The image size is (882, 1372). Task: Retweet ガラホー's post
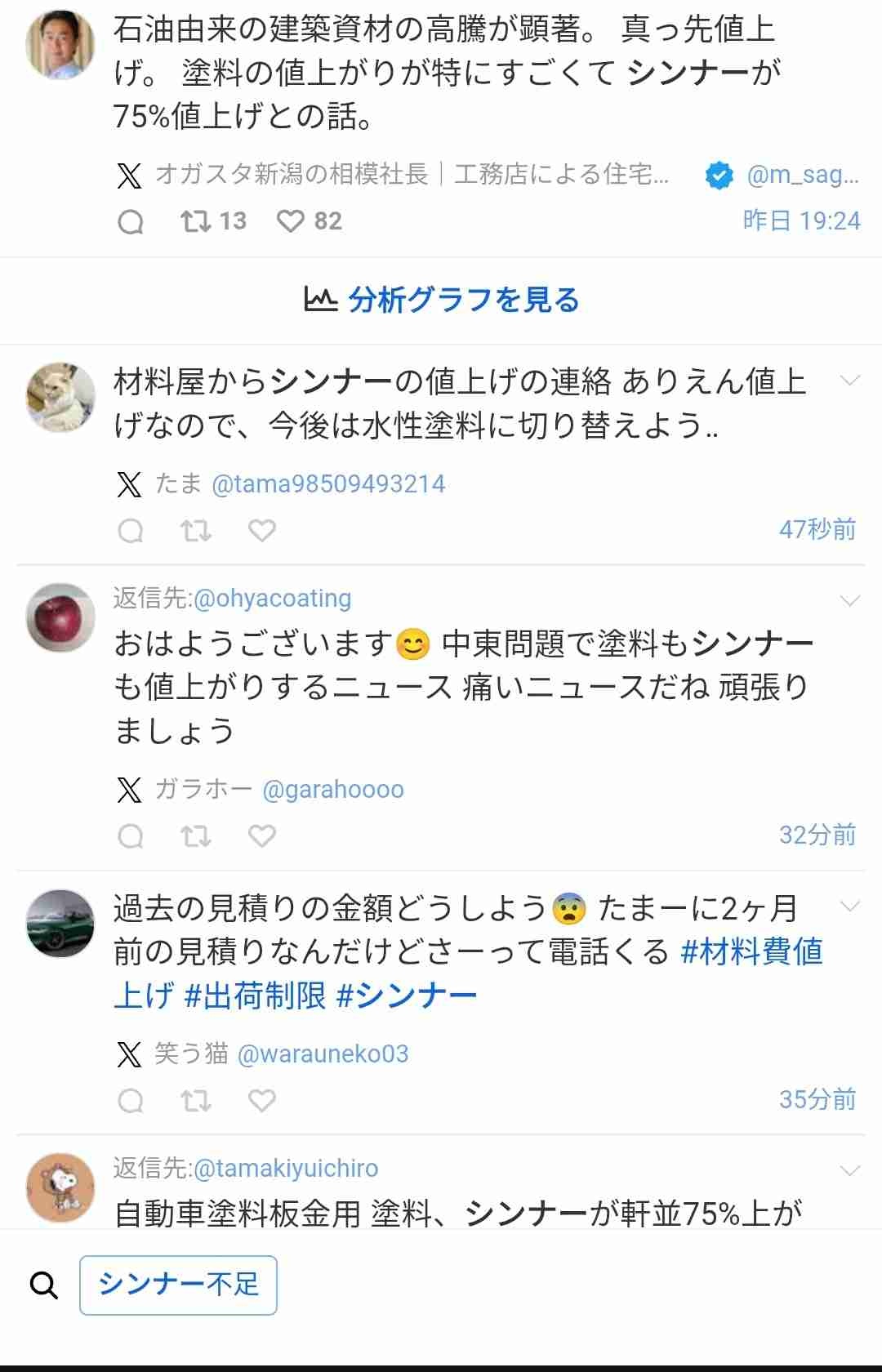click(x=196, y=835)
